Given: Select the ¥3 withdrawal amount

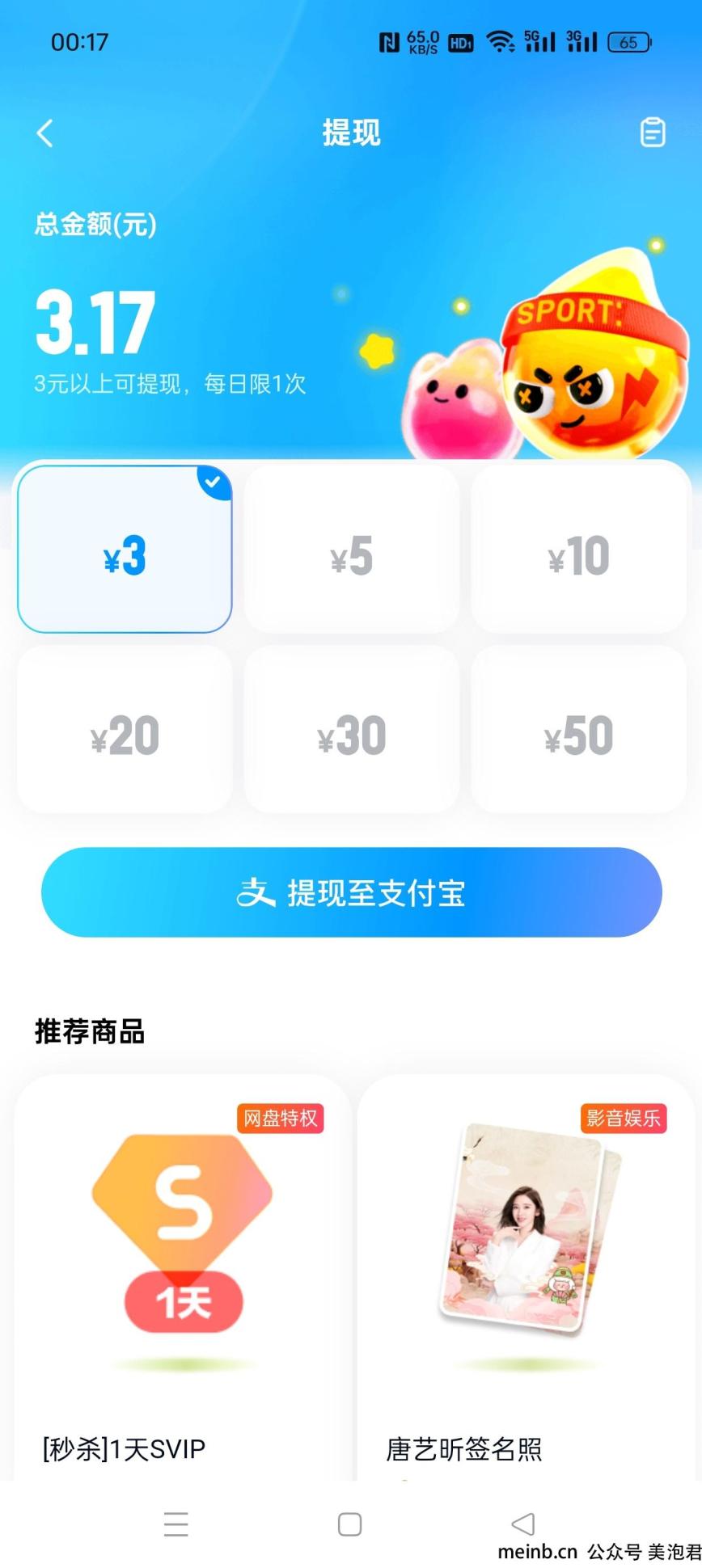Looking at the screenshot, I should pos(125,550).
